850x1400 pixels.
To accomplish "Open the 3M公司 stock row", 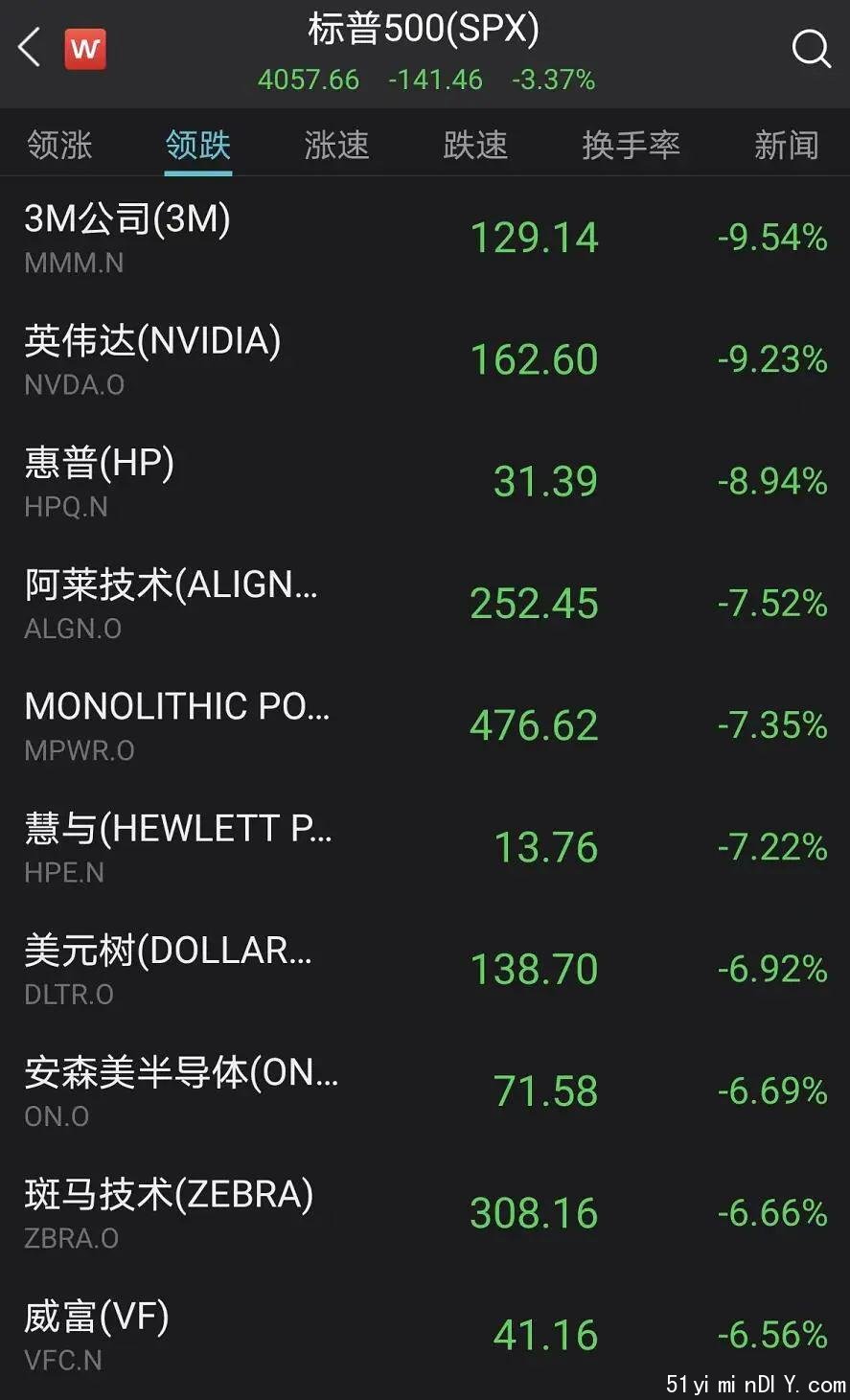I will pos(425,238).
